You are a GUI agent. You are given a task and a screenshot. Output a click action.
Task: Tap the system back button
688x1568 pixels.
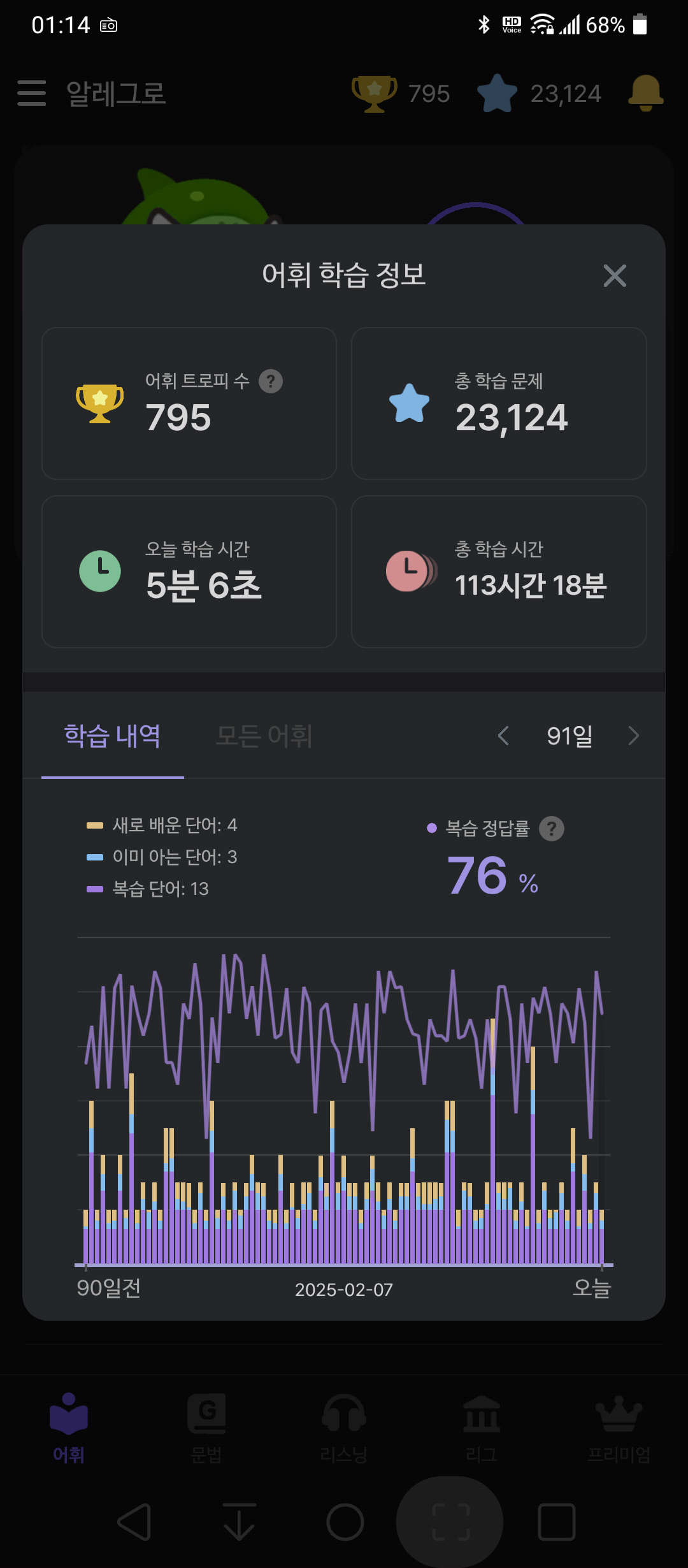tap(134, 1522)
